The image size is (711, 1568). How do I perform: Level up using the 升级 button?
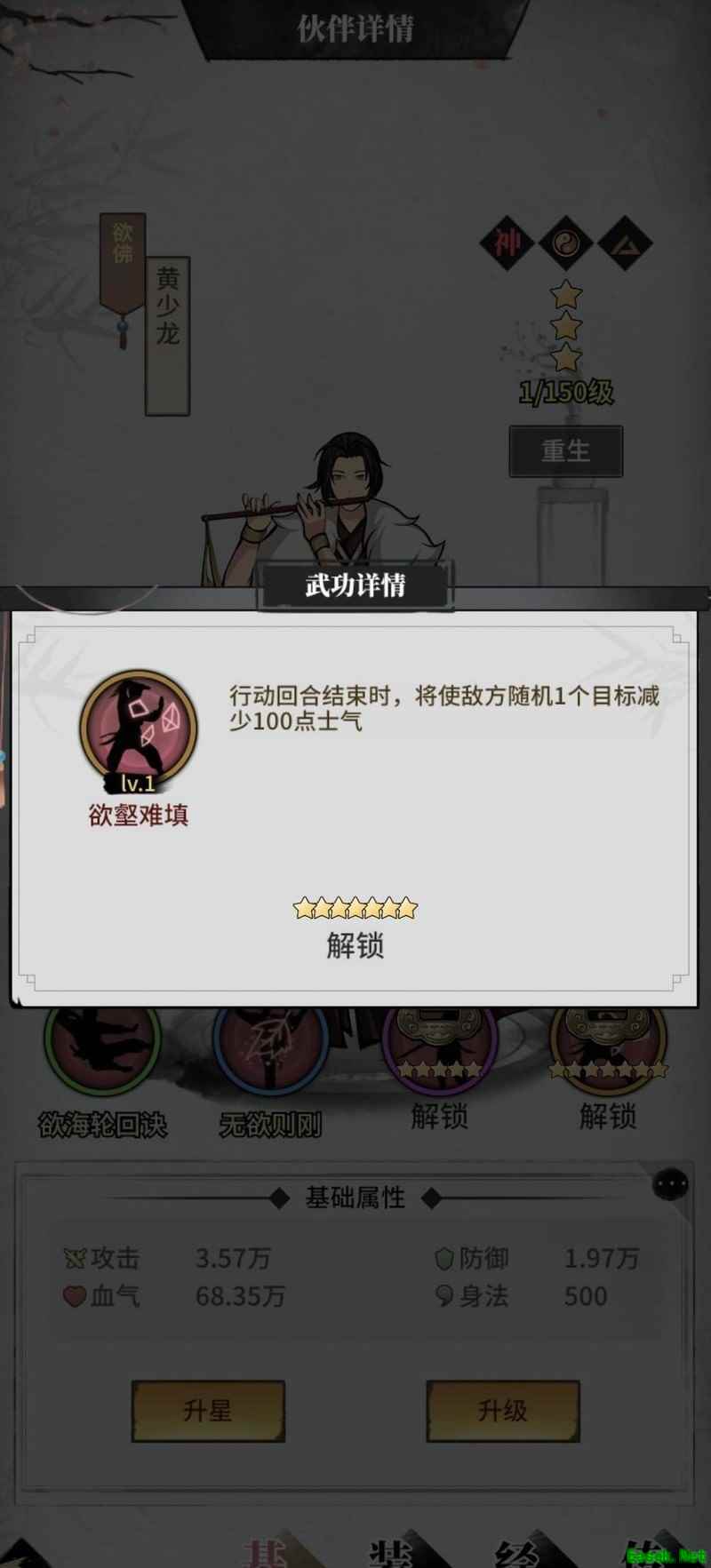[x=503, y=1410]
